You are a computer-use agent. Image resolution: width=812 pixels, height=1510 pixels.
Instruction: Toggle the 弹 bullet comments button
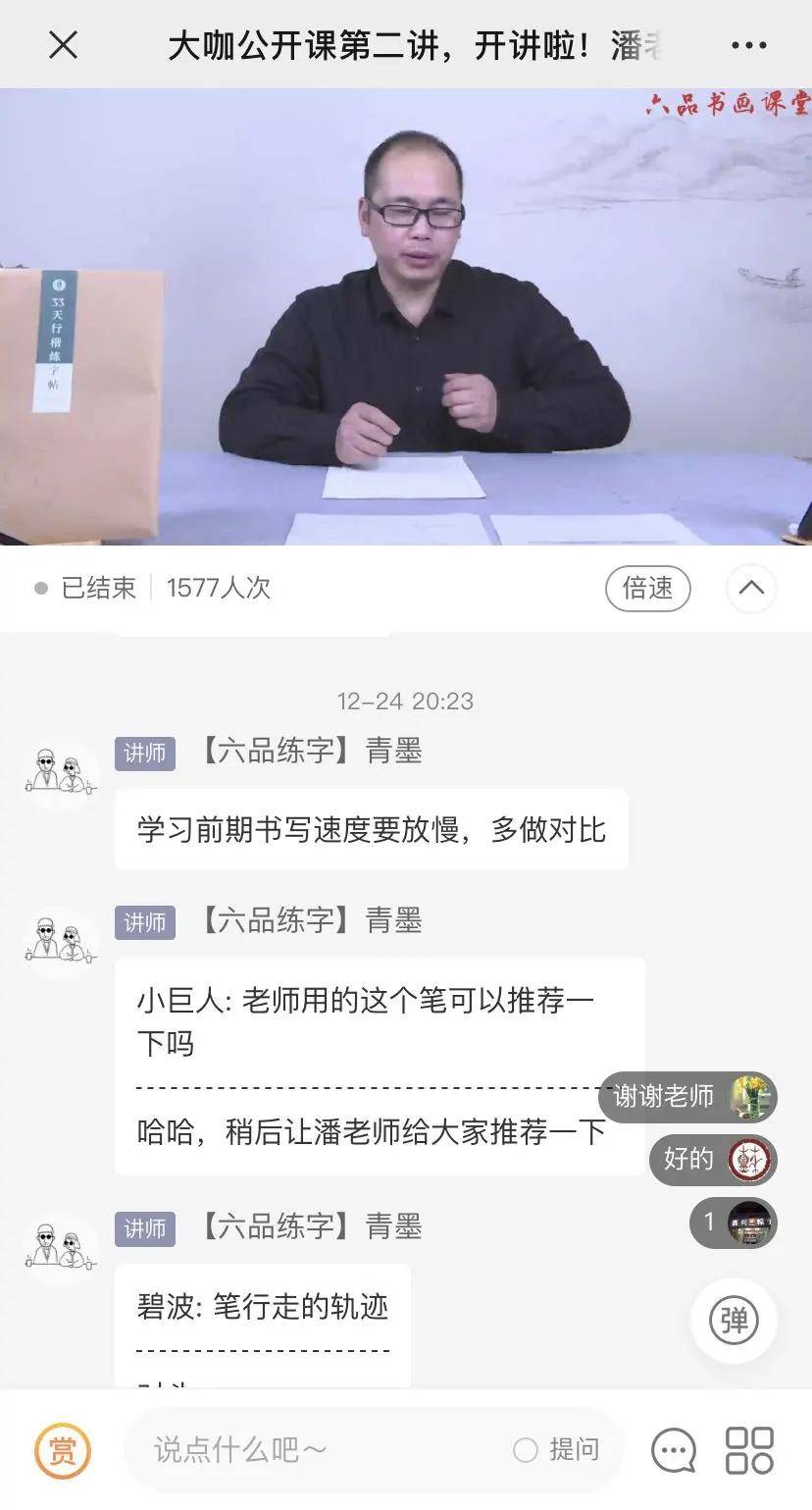point(734,1321)
